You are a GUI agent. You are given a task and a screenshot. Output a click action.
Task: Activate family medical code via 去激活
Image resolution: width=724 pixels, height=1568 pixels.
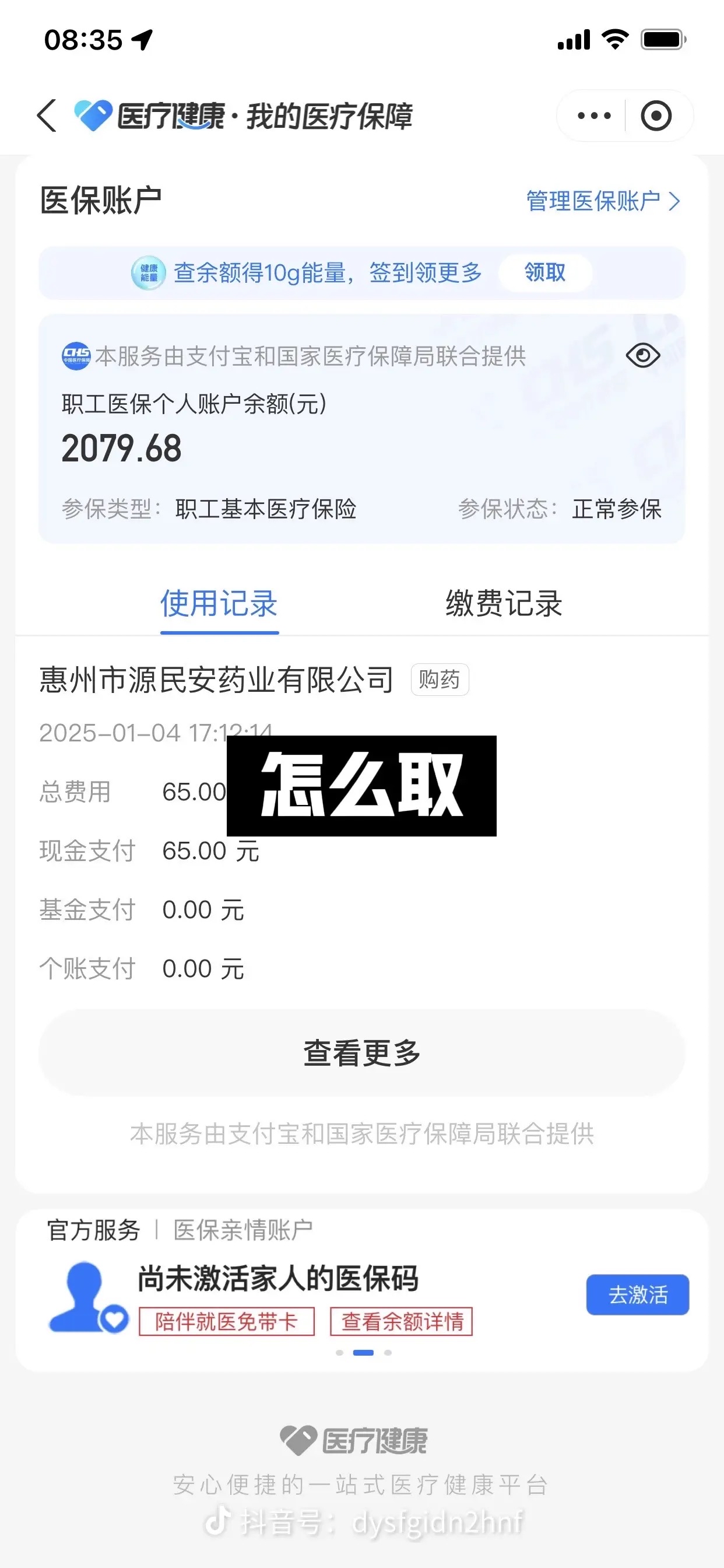click(638, 1294)
